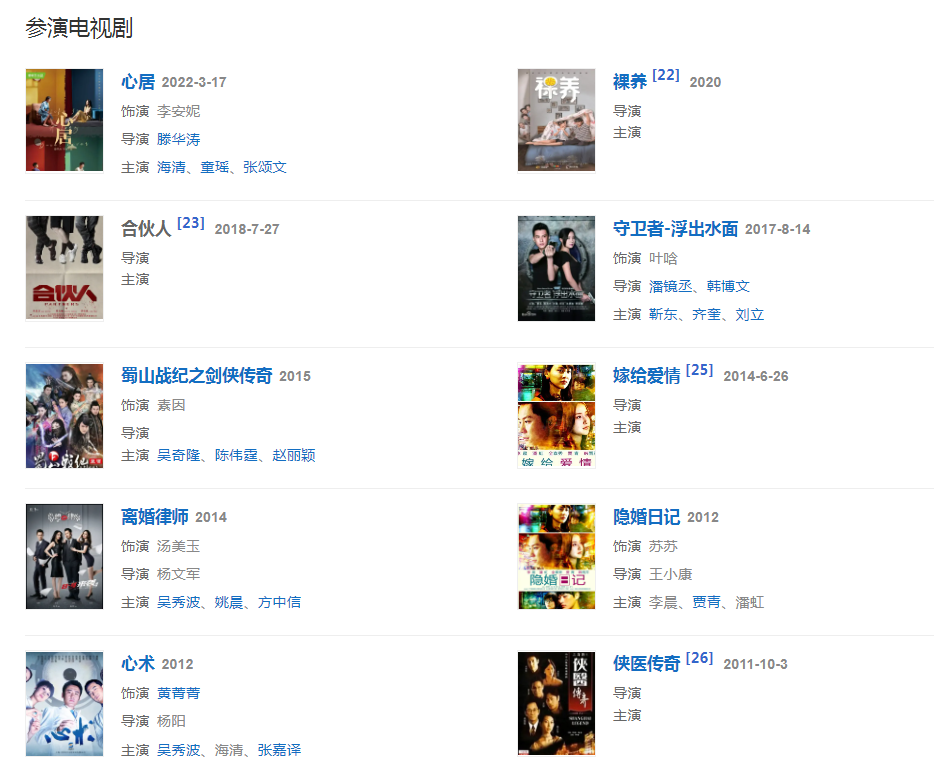The image size is (934, 770).
Task: Open the 离婚律师 title link
Action: [154, 517]
